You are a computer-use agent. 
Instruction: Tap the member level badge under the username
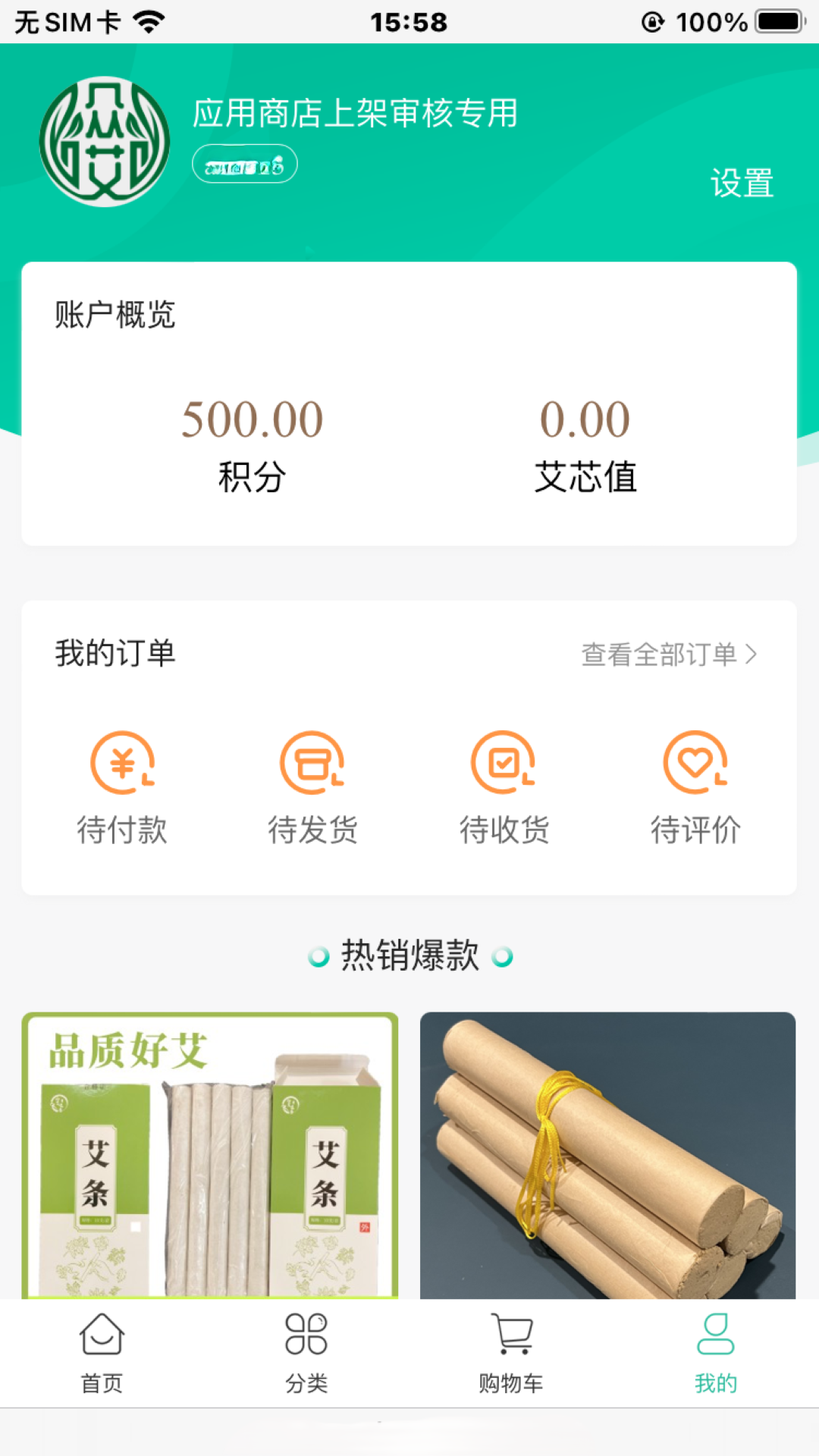point(244,165)
